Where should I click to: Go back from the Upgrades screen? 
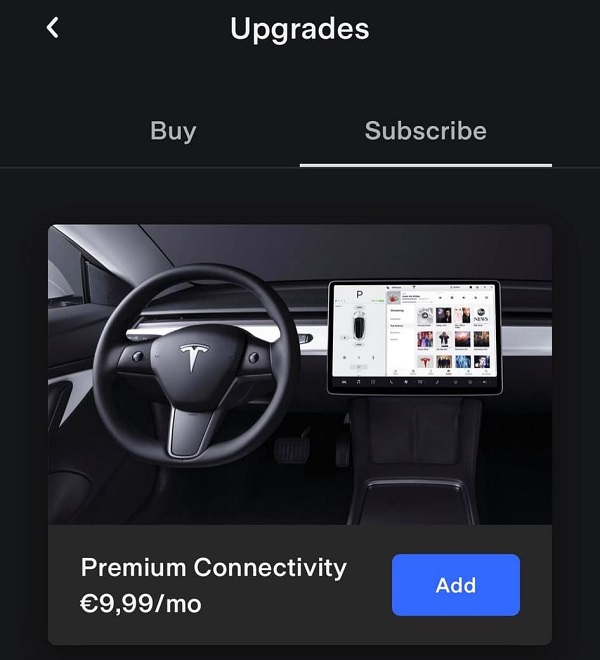[53, 28]
